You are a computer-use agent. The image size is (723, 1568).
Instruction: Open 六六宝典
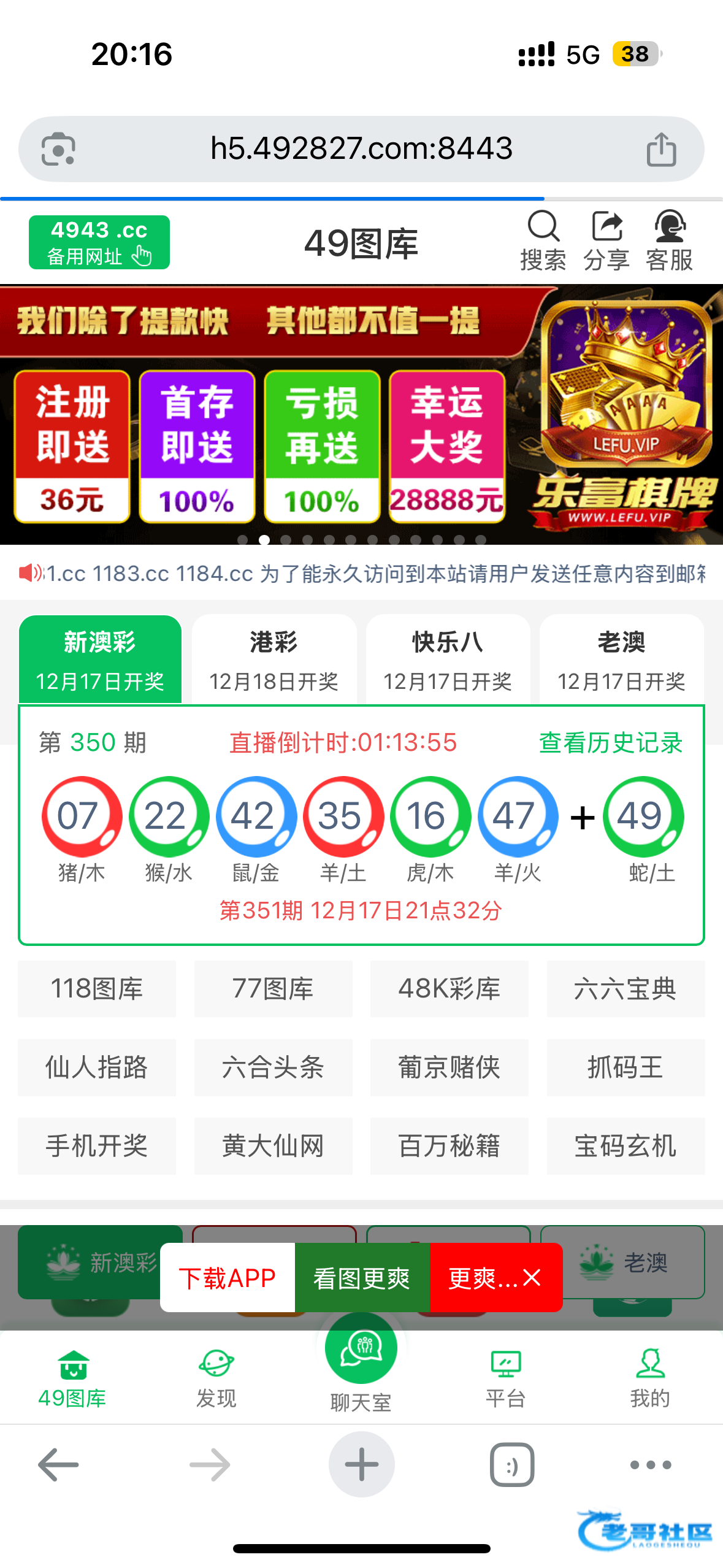[x=625, y=989]
